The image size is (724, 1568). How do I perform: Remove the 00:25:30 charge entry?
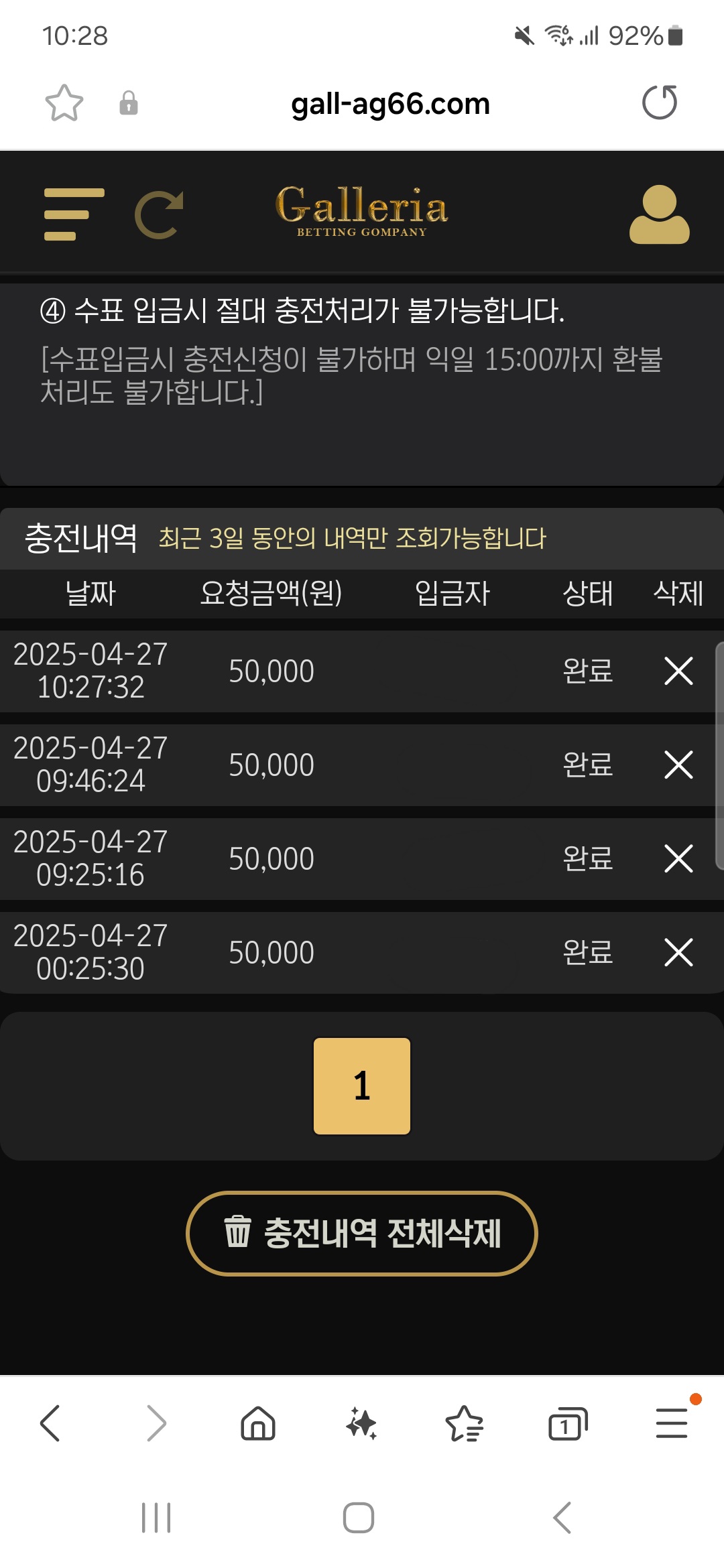678,952
